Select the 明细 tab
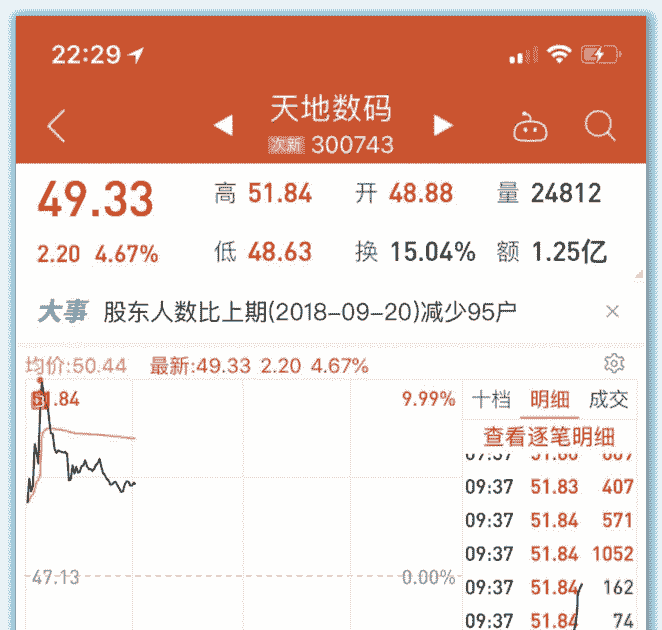Screen dimensions: 662x630 click(x=550, y=400)
